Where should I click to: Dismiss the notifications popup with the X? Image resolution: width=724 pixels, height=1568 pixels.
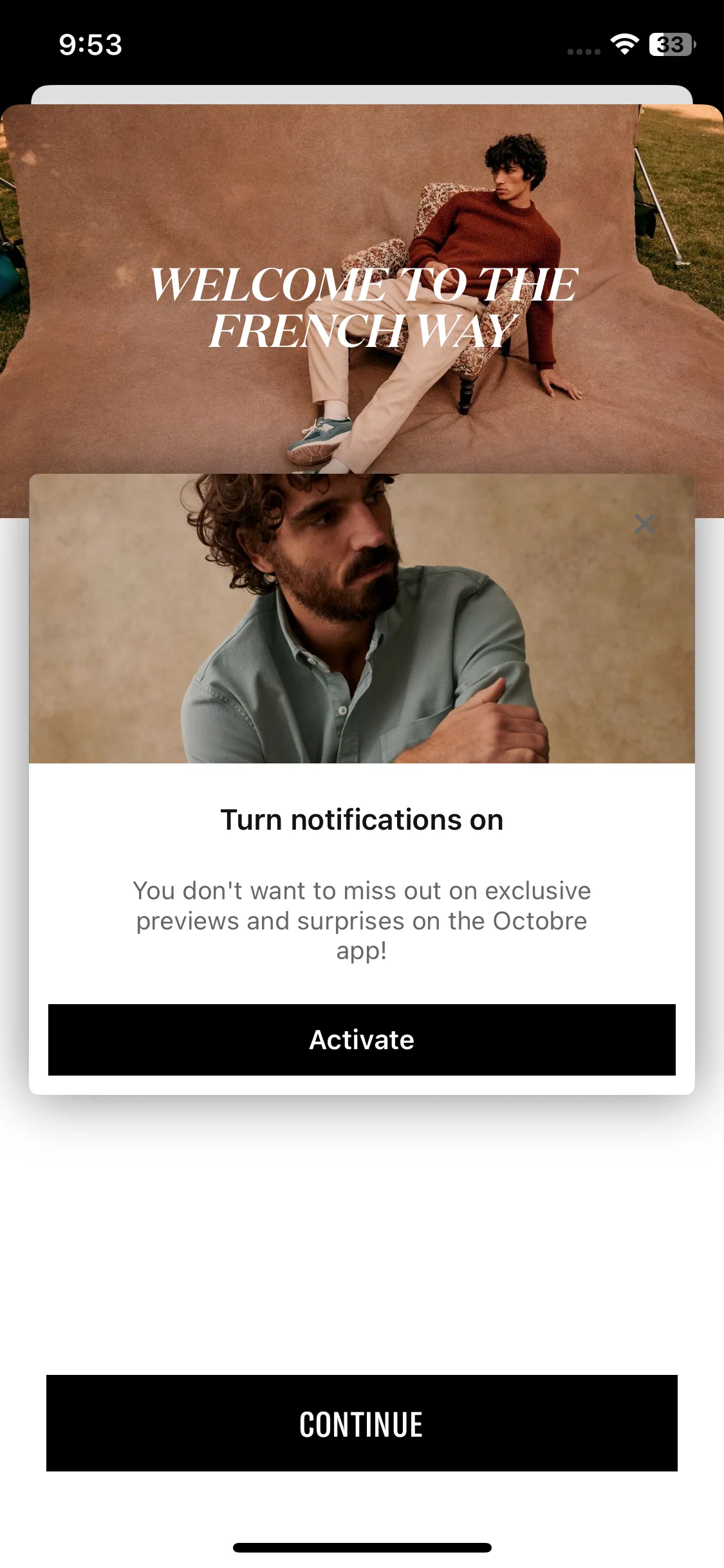[644, 524]
